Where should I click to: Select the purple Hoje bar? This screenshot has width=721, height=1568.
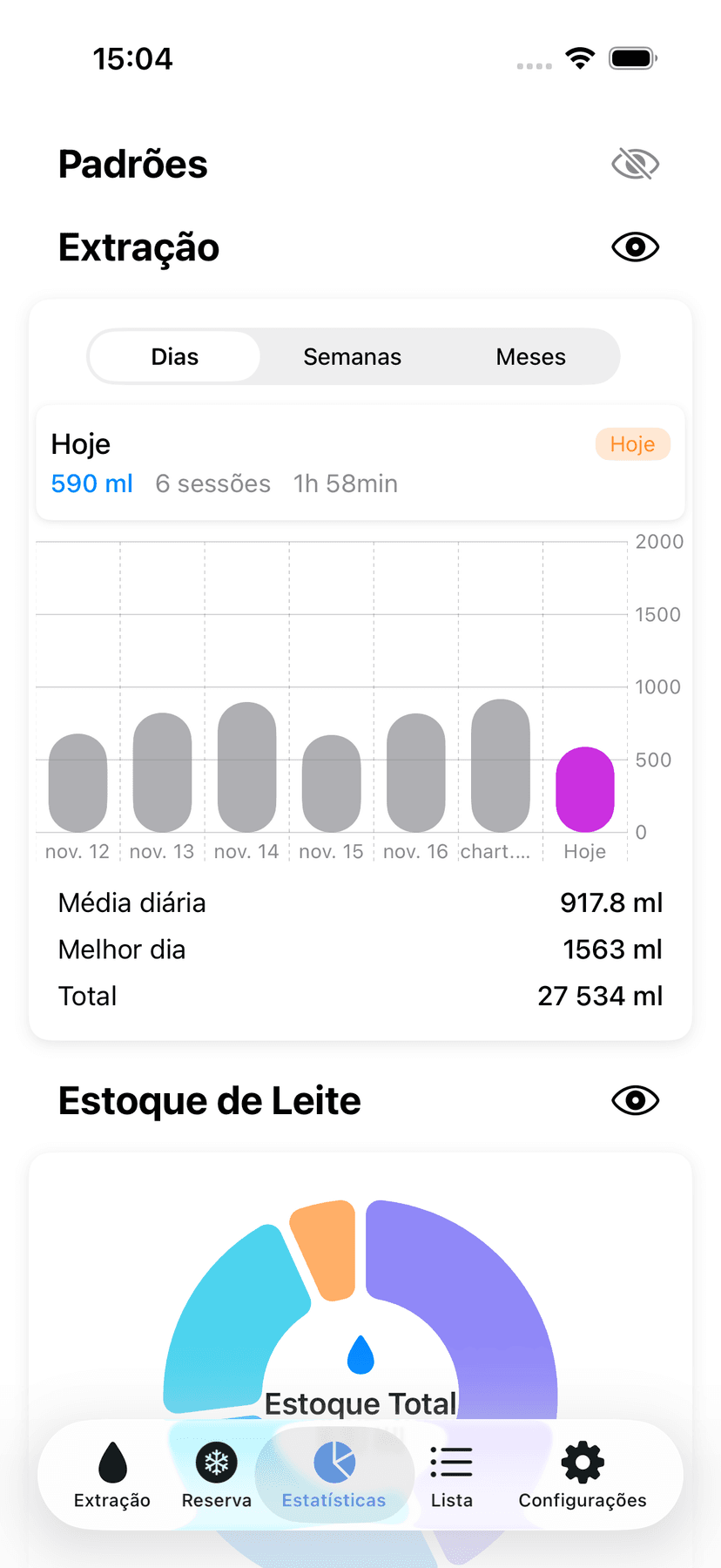[x=585, y=789]
